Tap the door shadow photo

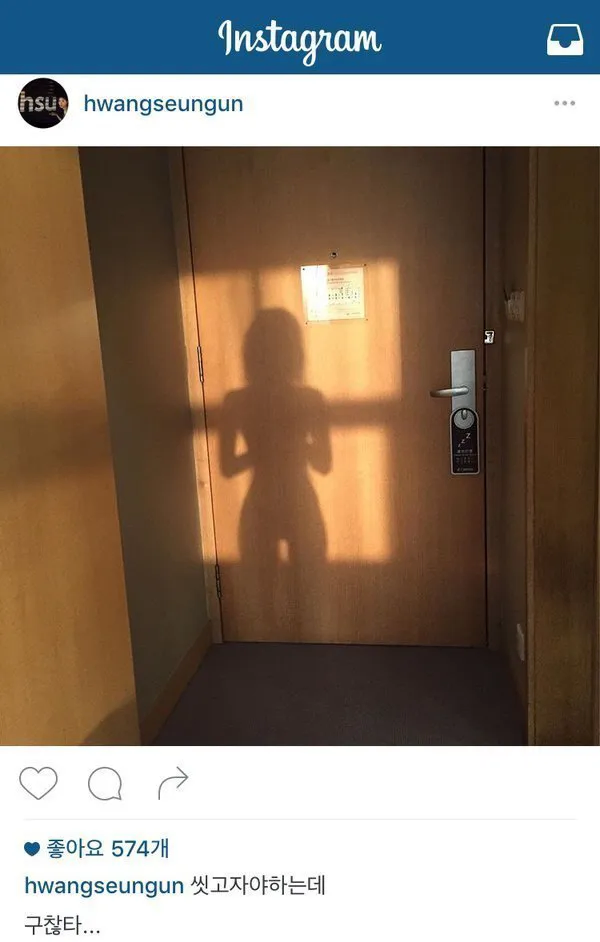[x=300, y=446]
